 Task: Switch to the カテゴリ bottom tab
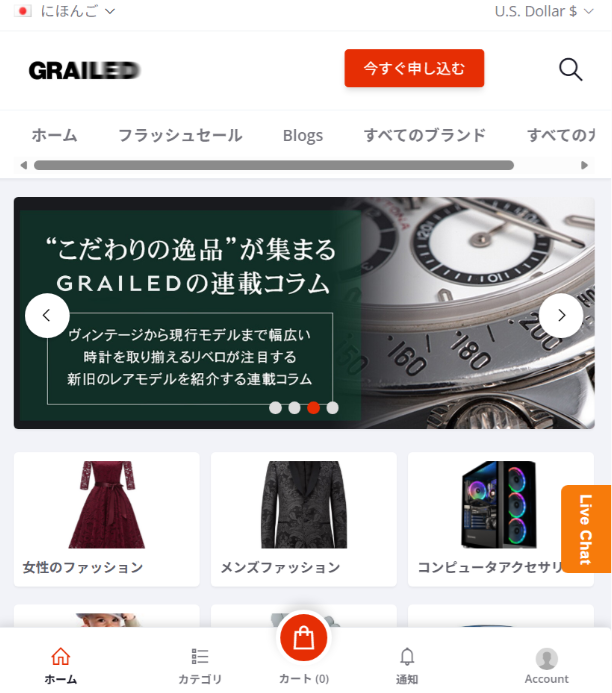click(200, 665)
